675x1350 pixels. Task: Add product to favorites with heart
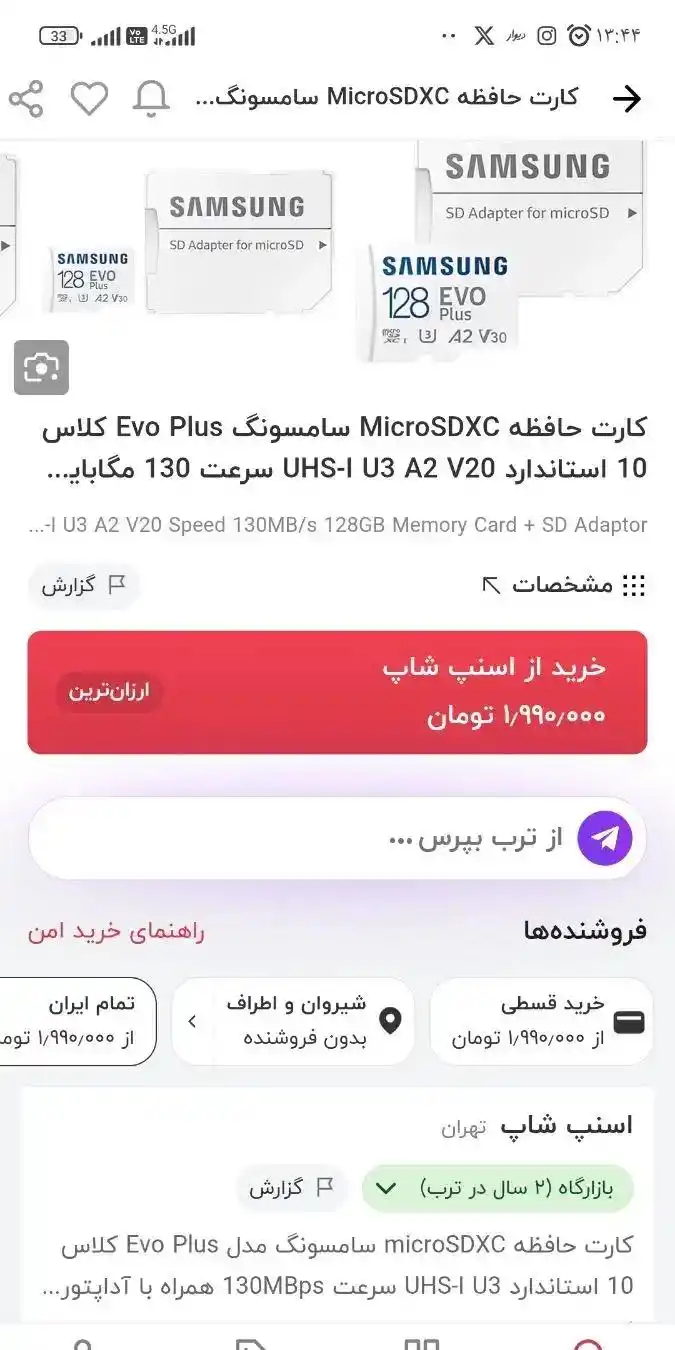(x=89, y=98)
